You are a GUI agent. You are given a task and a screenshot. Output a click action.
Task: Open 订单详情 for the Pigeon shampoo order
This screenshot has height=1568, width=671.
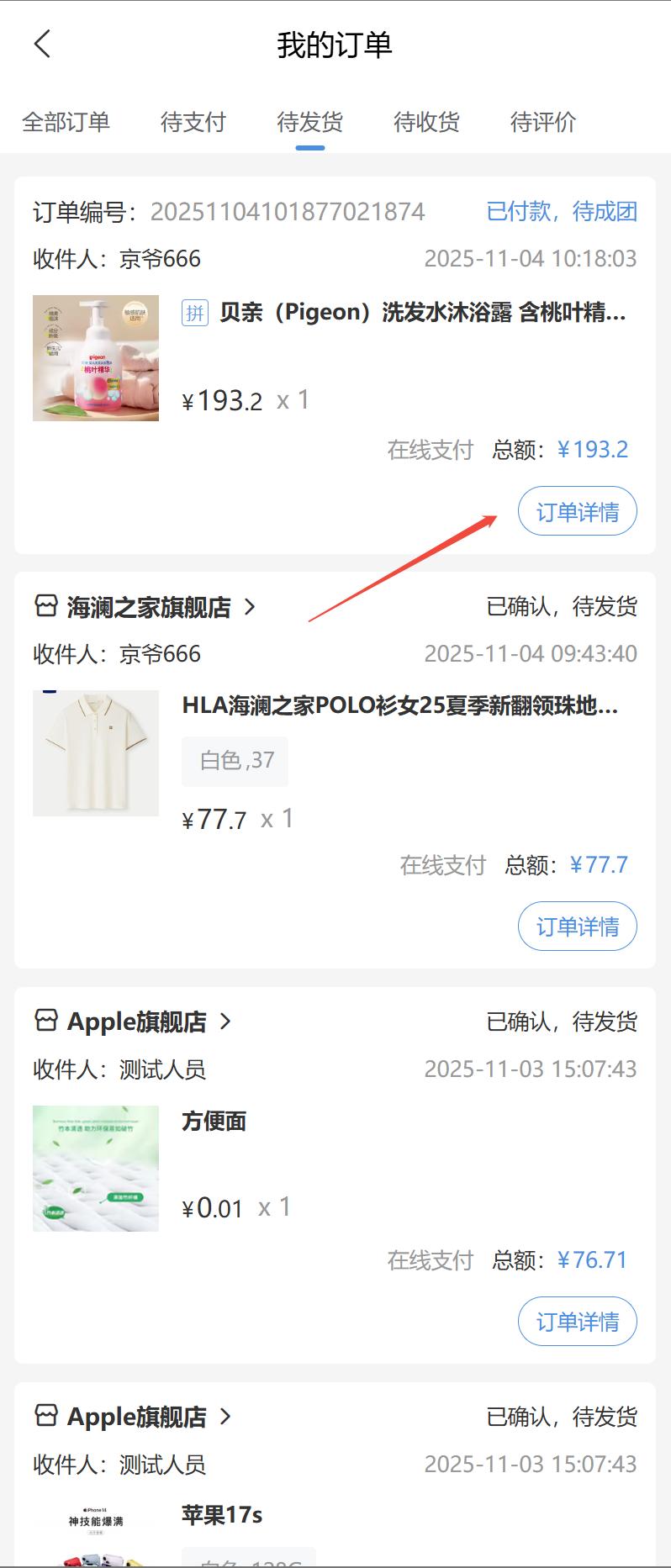577,511
